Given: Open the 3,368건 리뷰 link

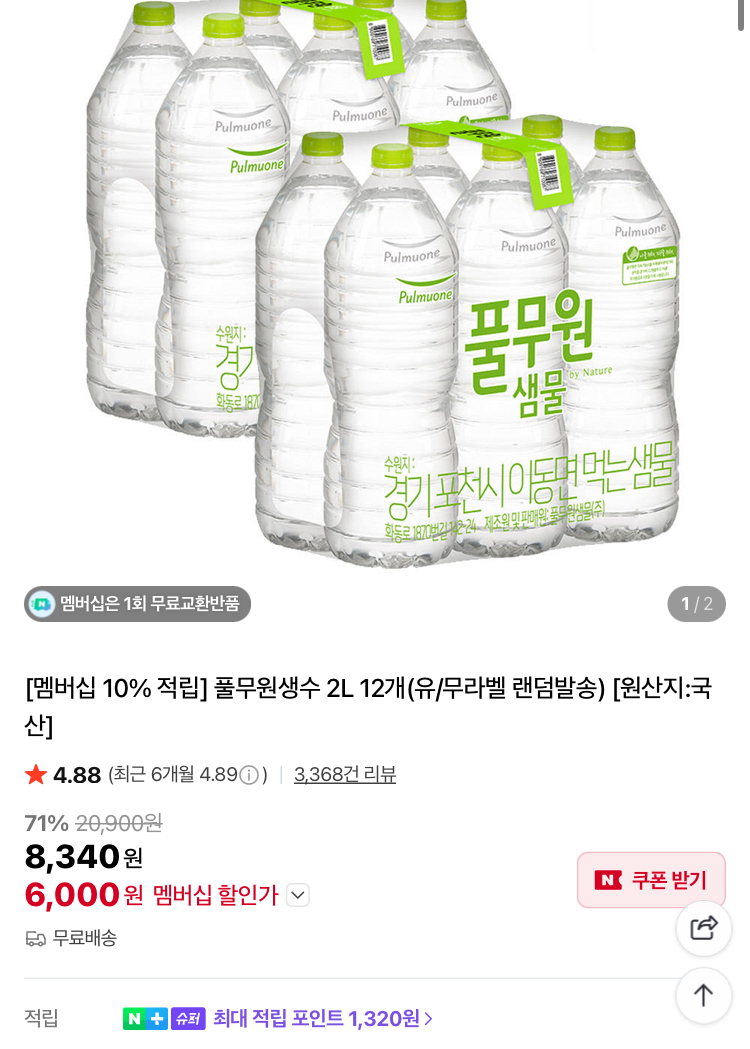Looking at the screenshot, I should pos(345,775).
